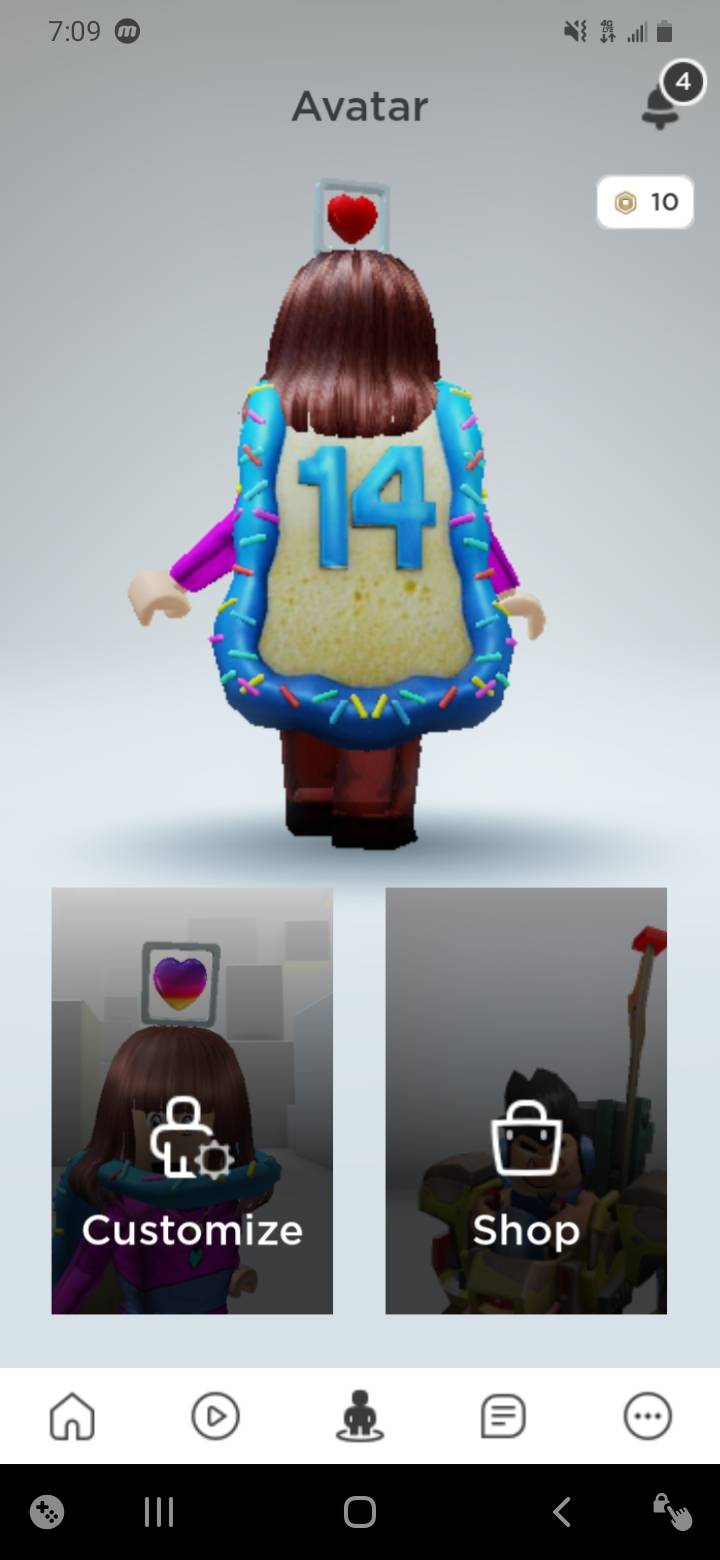The height and width of the screenshot is (1560, 720).
Task: Open the Customize avatar card
Action: point(192,1100)
